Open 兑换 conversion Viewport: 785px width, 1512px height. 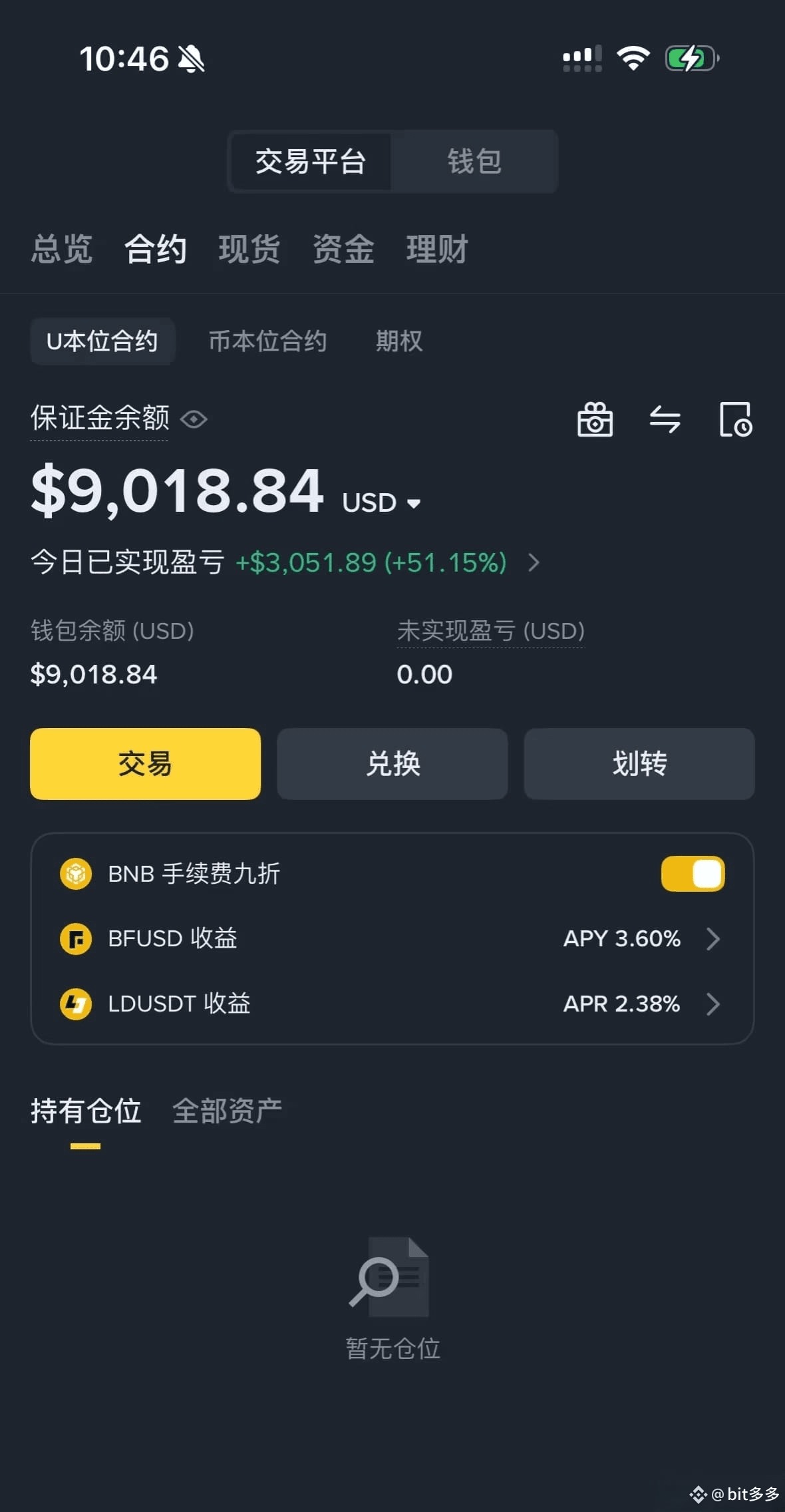click(x=392, y=763)
